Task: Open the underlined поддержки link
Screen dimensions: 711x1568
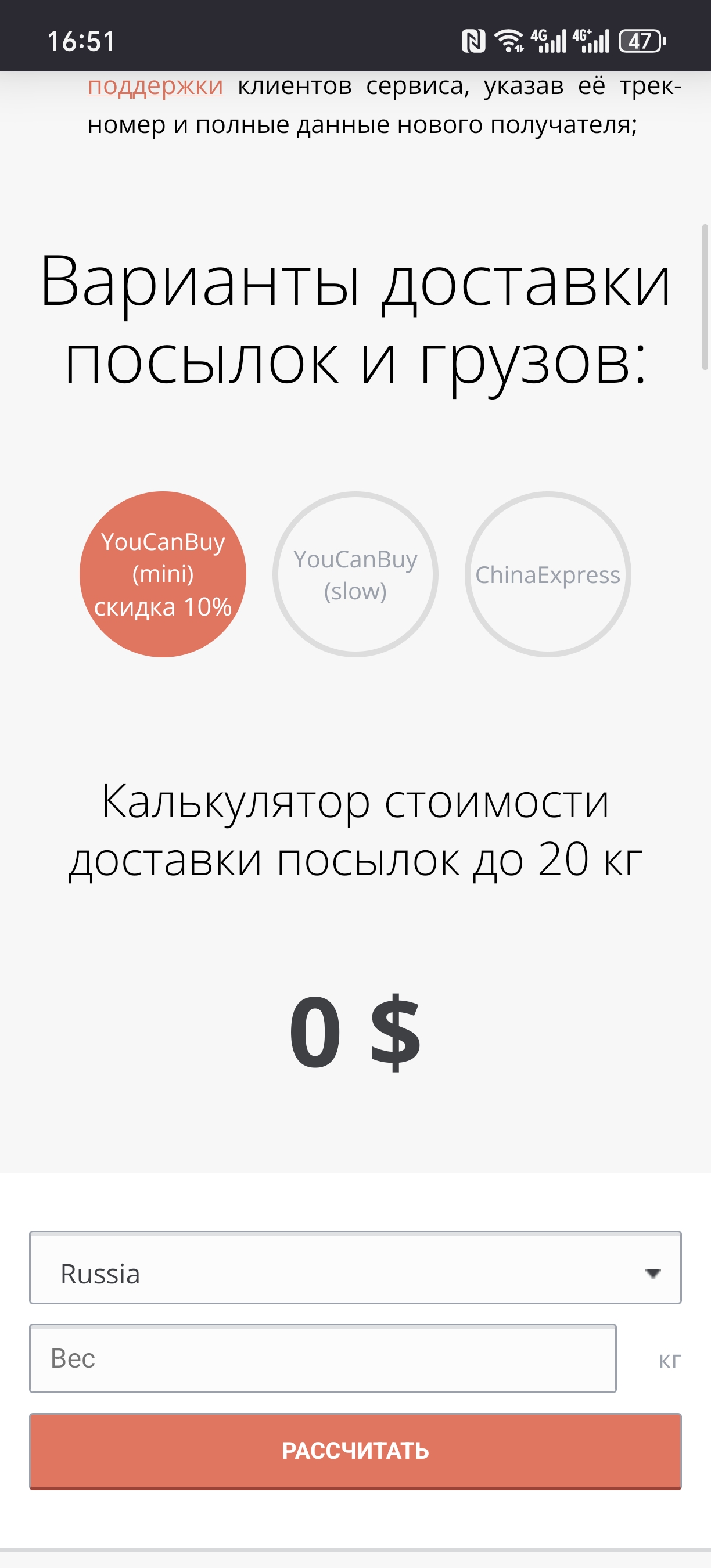Action: tap(155, 86)
